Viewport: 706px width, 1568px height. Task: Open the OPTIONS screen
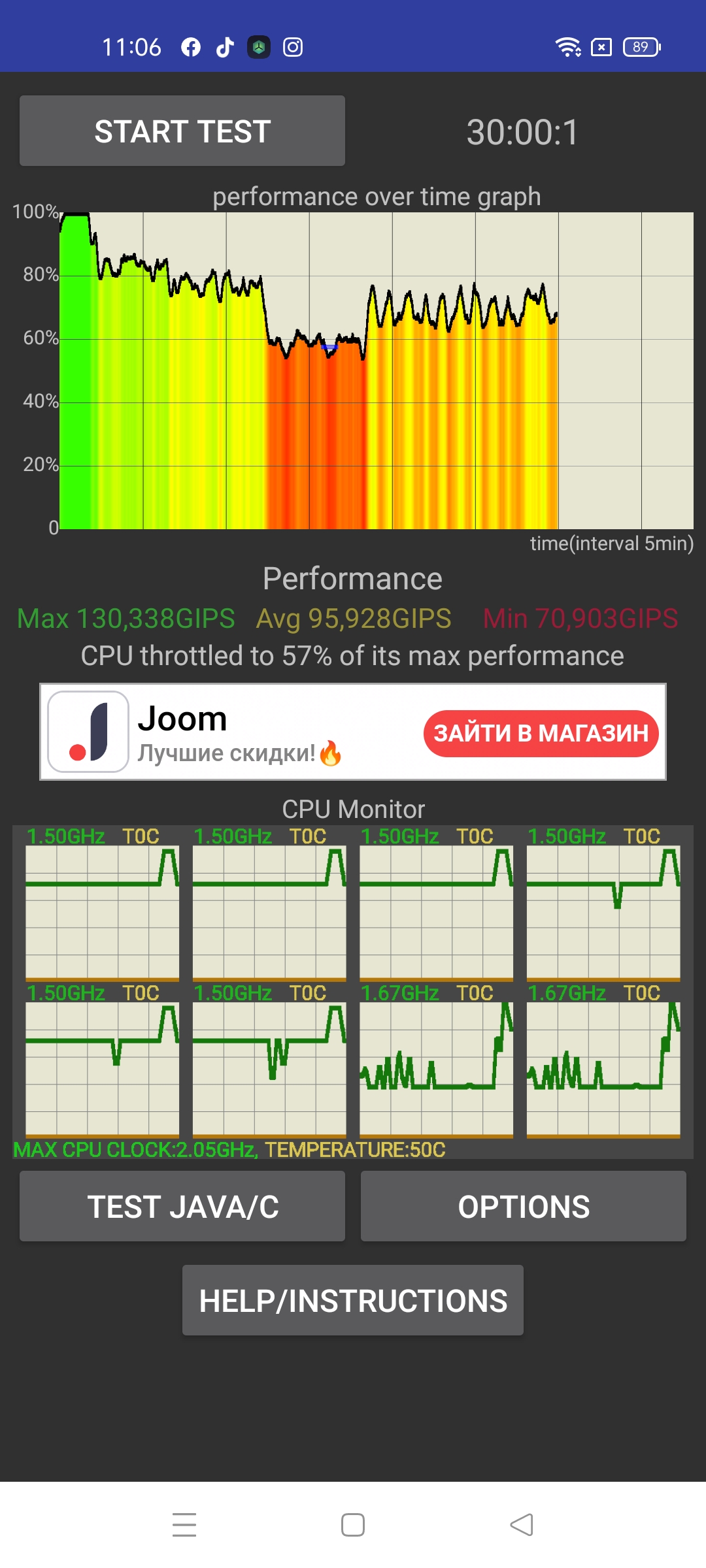pos(524,1206)
